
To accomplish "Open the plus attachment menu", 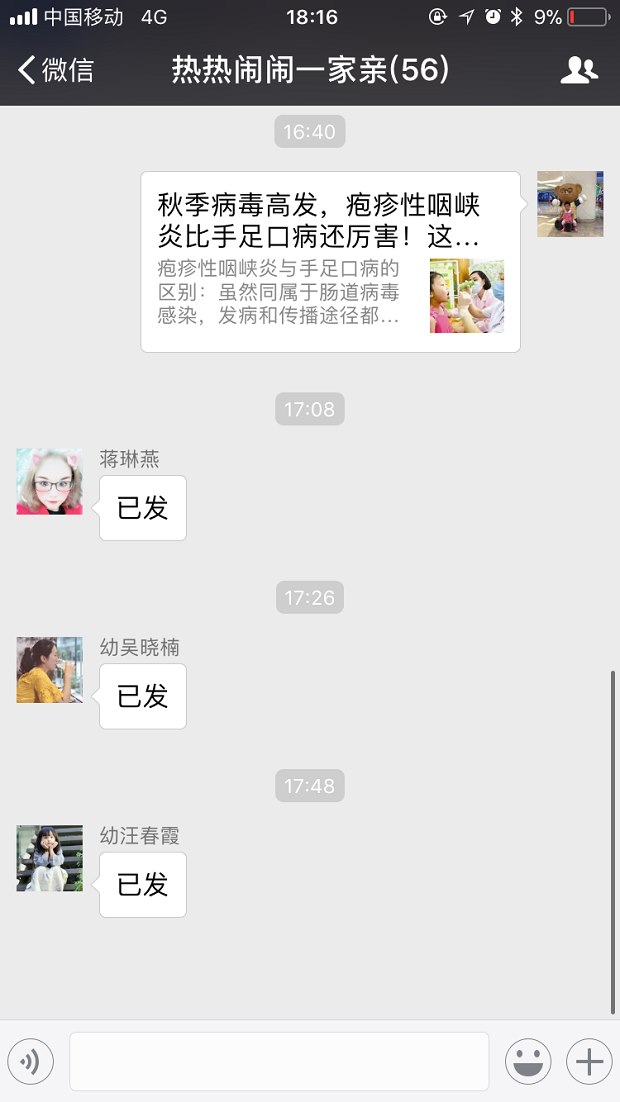I will coord(589,1061).
